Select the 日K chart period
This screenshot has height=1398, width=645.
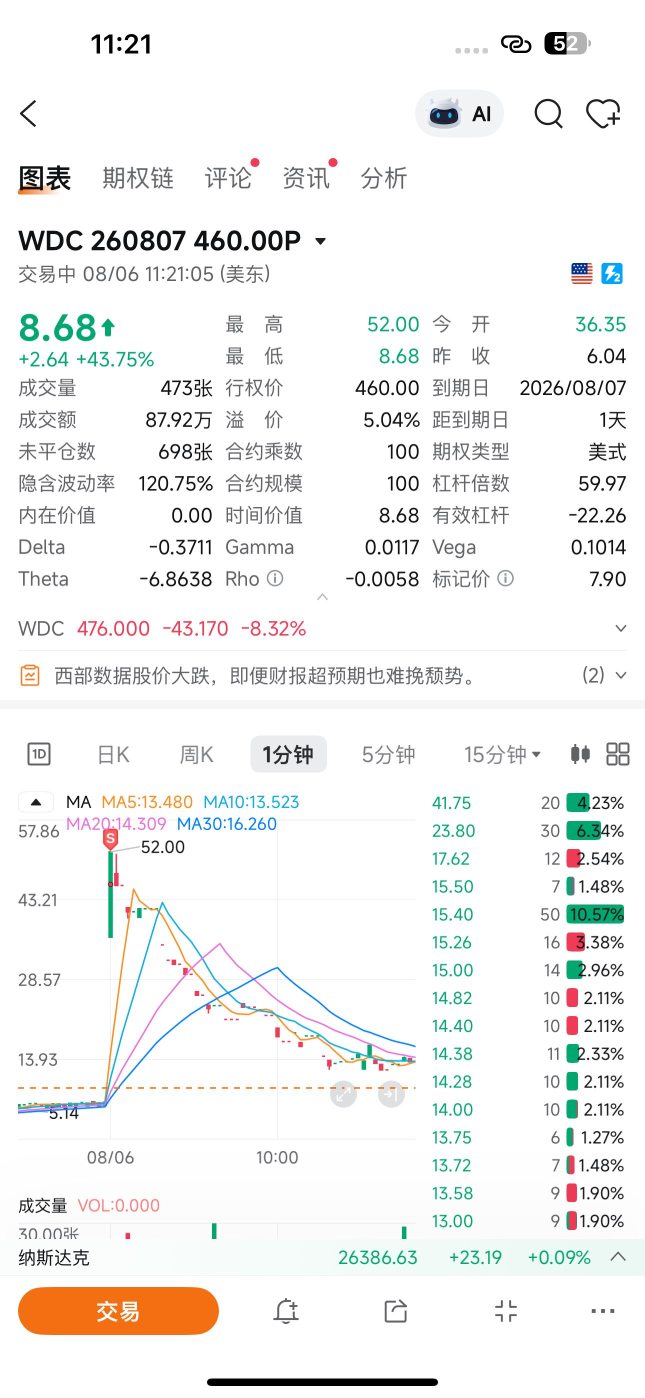113,755
